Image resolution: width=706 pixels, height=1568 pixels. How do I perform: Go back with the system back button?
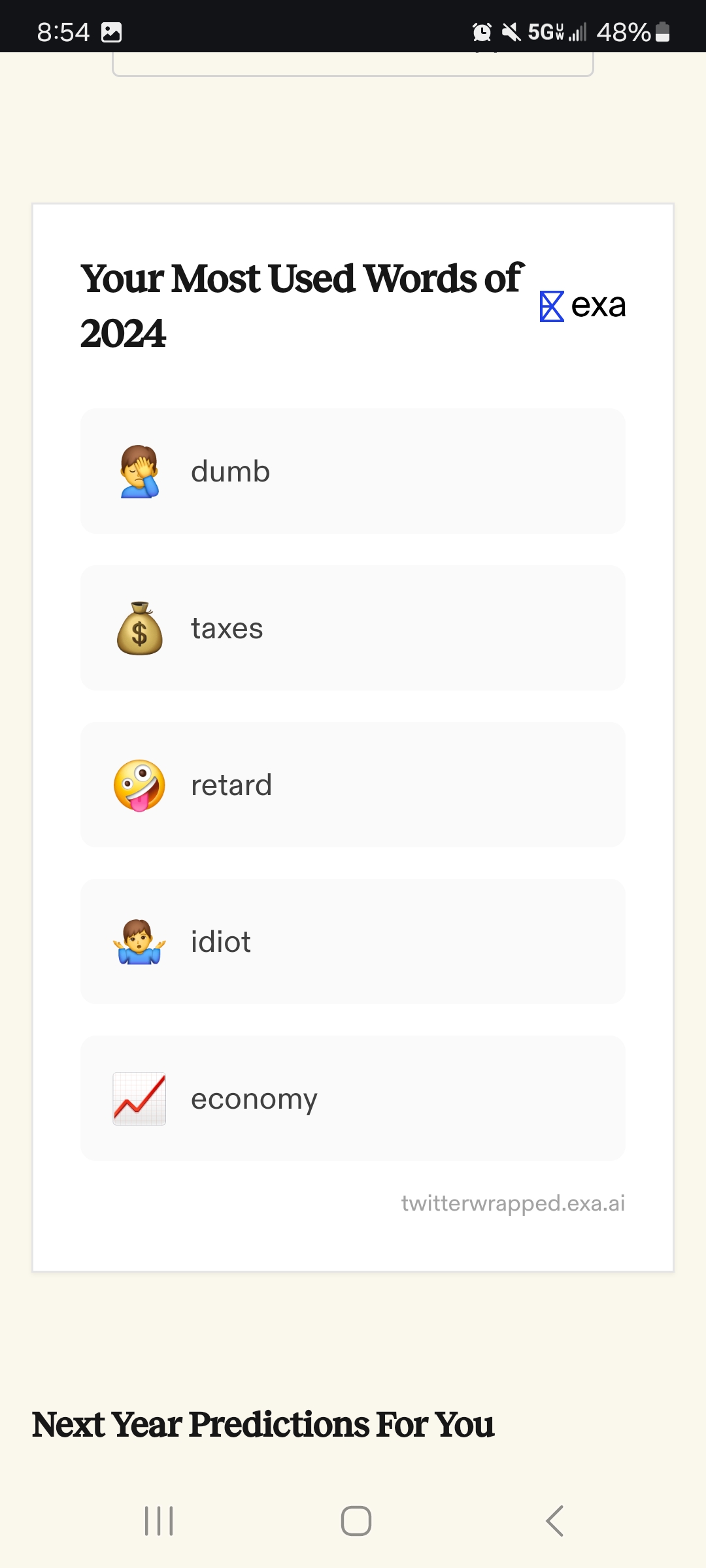[x=554, y=1520]
